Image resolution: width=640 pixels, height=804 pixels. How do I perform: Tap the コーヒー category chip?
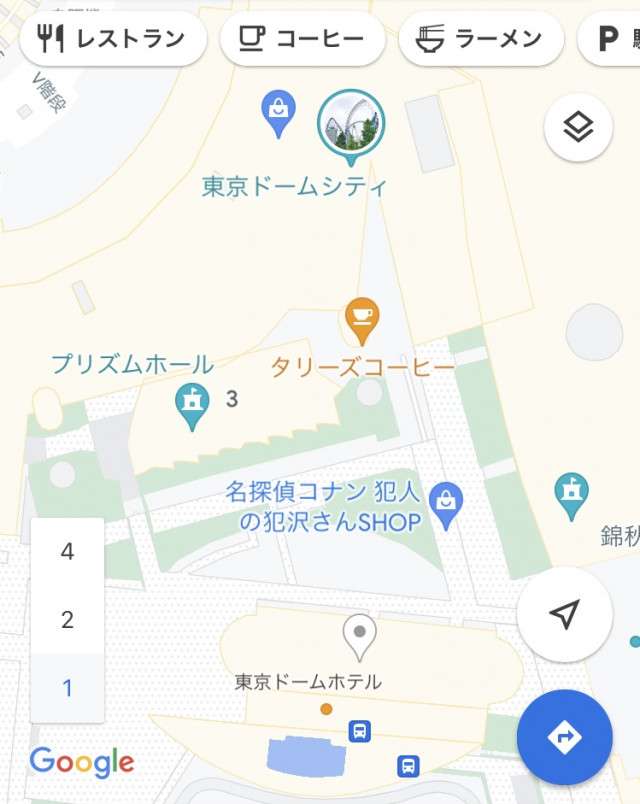302,39
